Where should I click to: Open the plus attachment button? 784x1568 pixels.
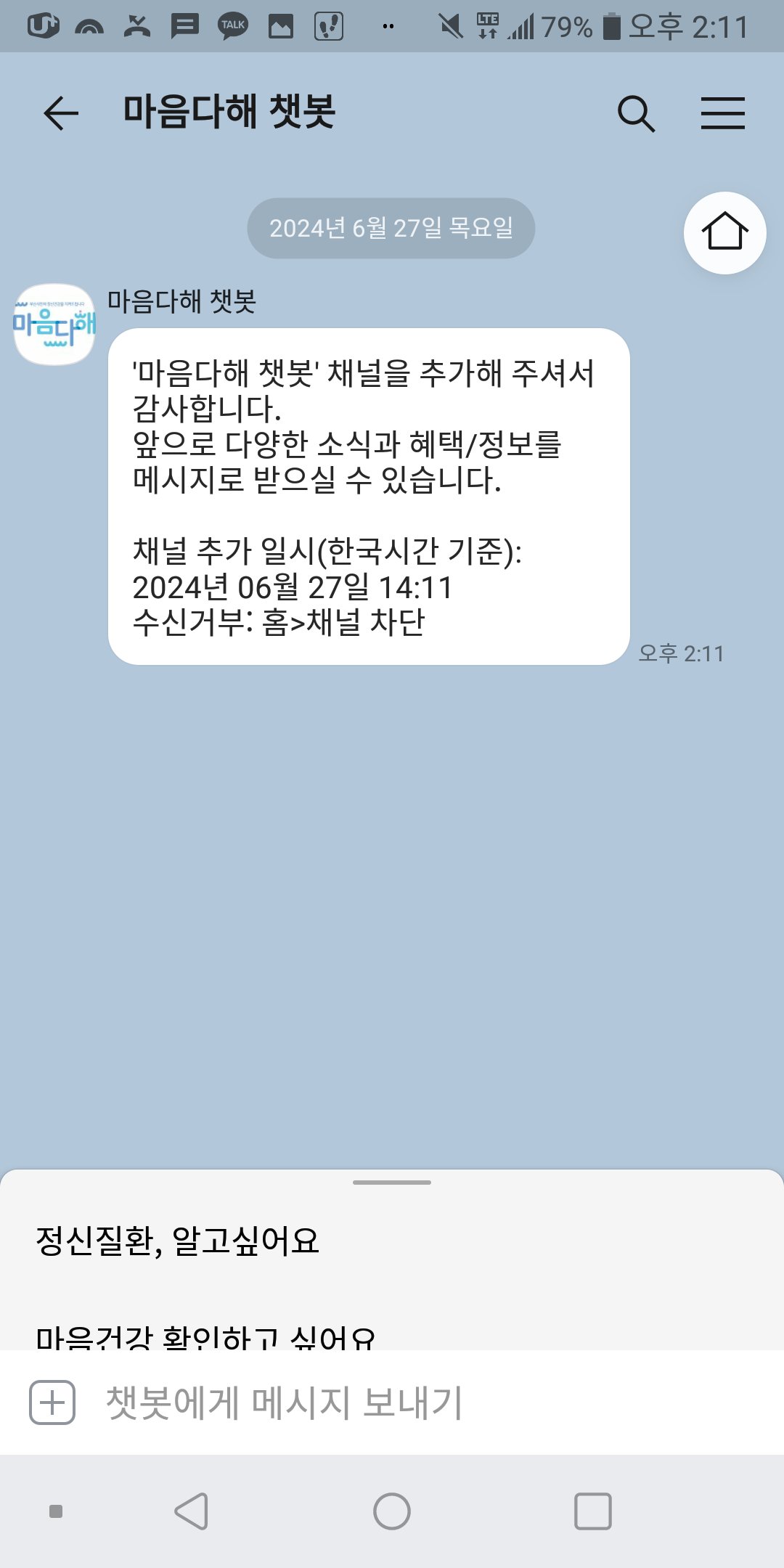coord(52,1402)
